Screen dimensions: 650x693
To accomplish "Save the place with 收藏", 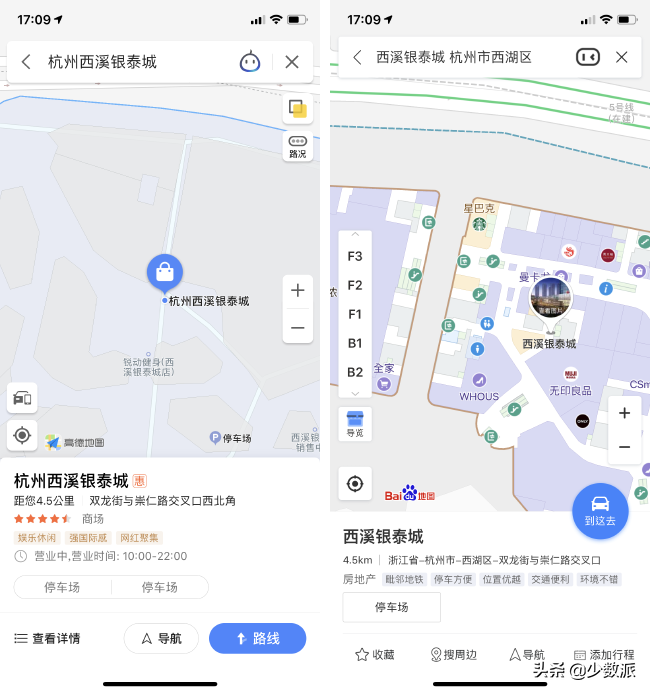I will (x=375, y=655).
